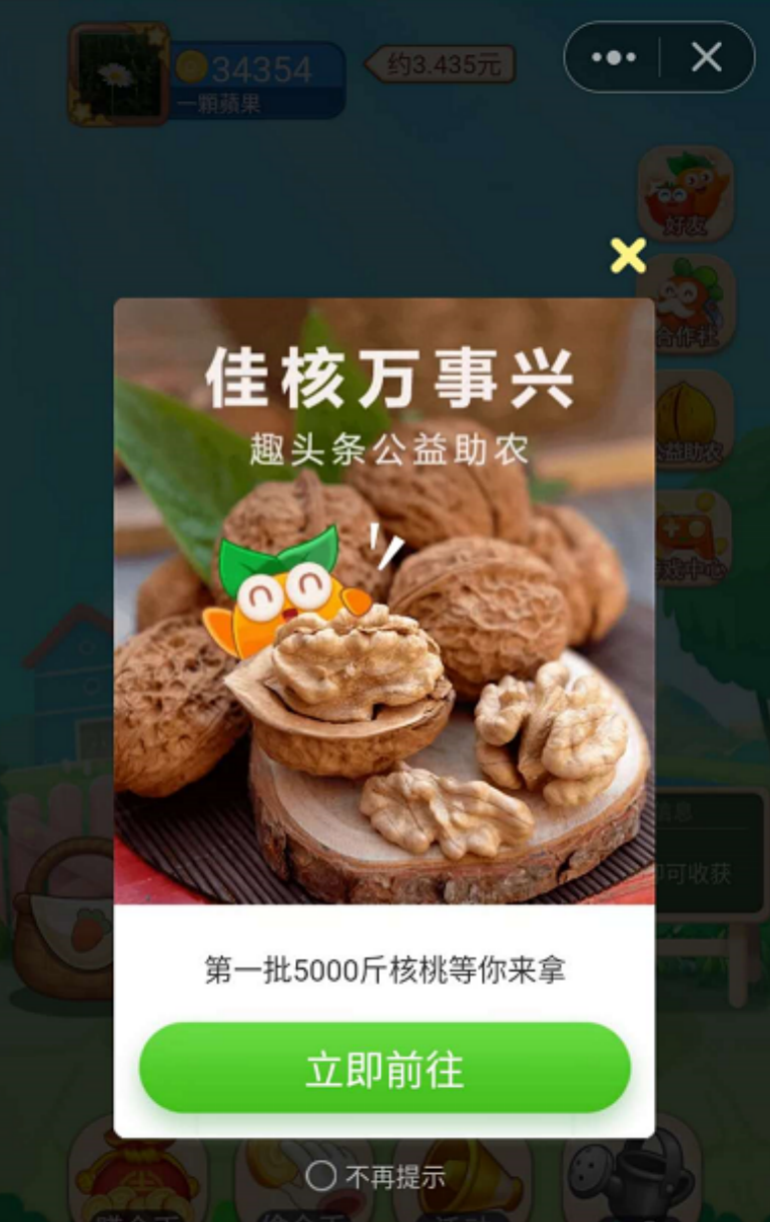770x1222 pixels.
Task: Tap the 立即前往 green button
Action: (x=385, y=1068)
